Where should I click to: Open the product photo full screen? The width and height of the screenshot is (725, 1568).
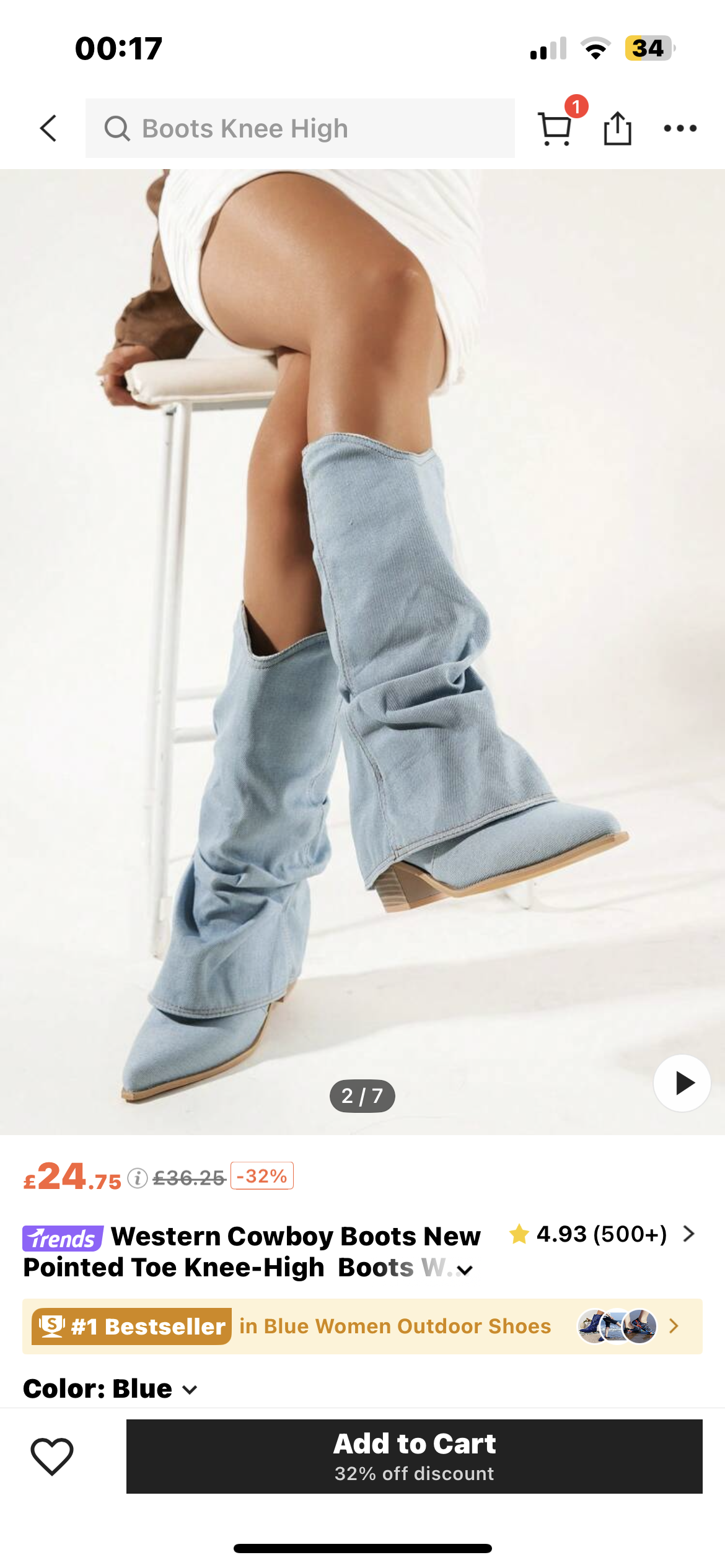tap(362, 619)
